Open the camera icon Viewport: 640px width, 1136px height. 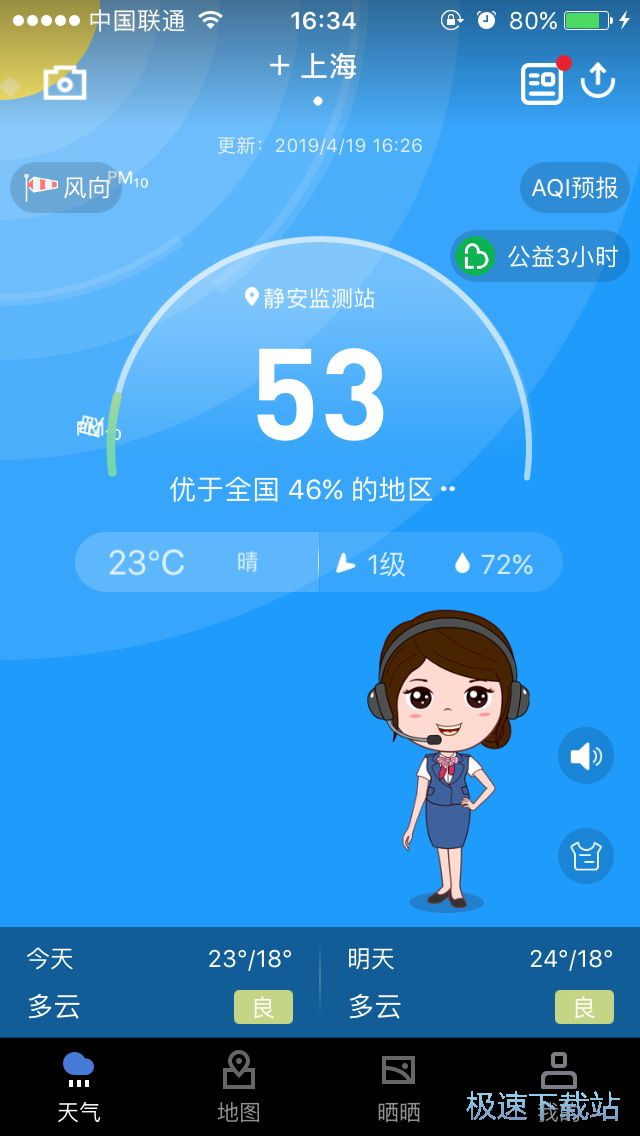coord(65,82)
